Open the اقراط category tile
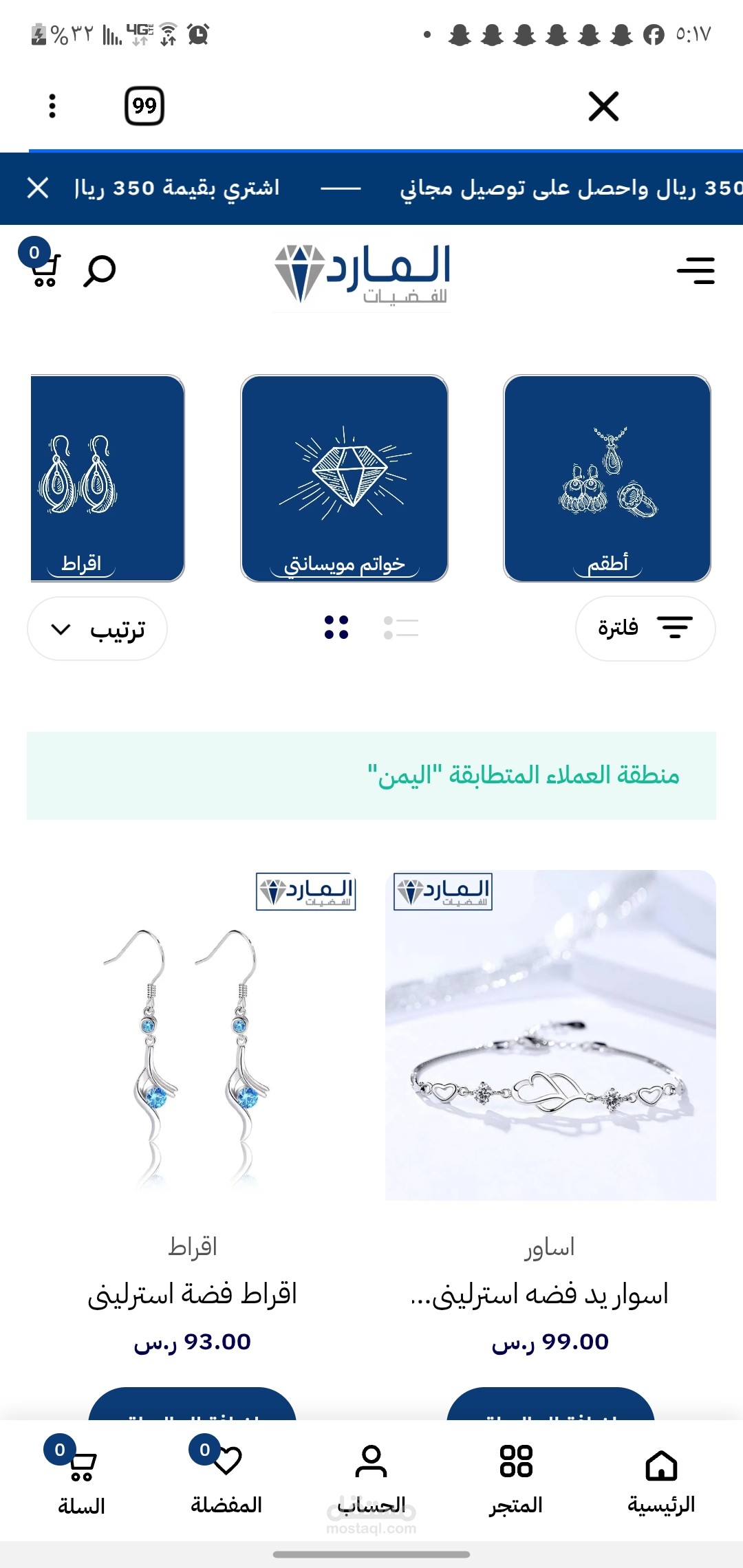743x1568 pixels. [107, 478]
